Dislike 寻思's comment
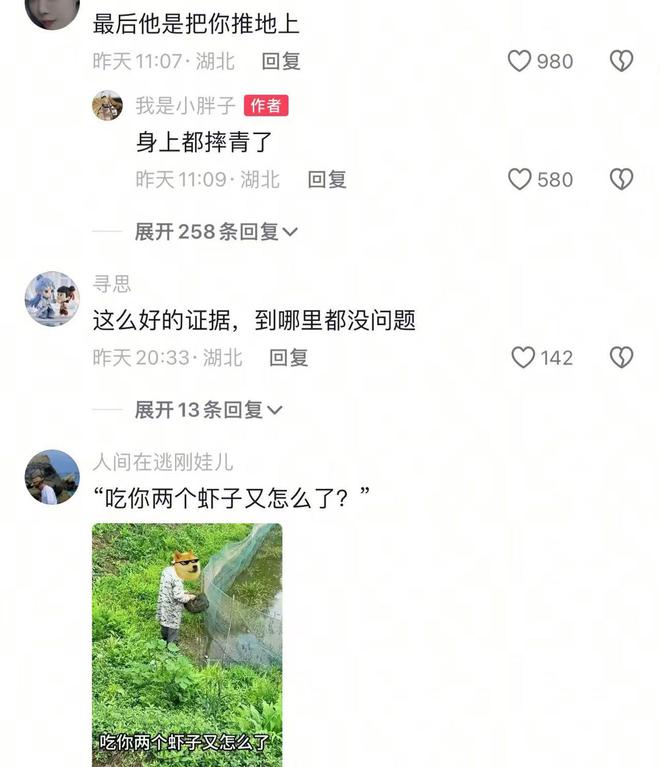The width and height of the screenshot is (660, 767). tap(621, 357)
